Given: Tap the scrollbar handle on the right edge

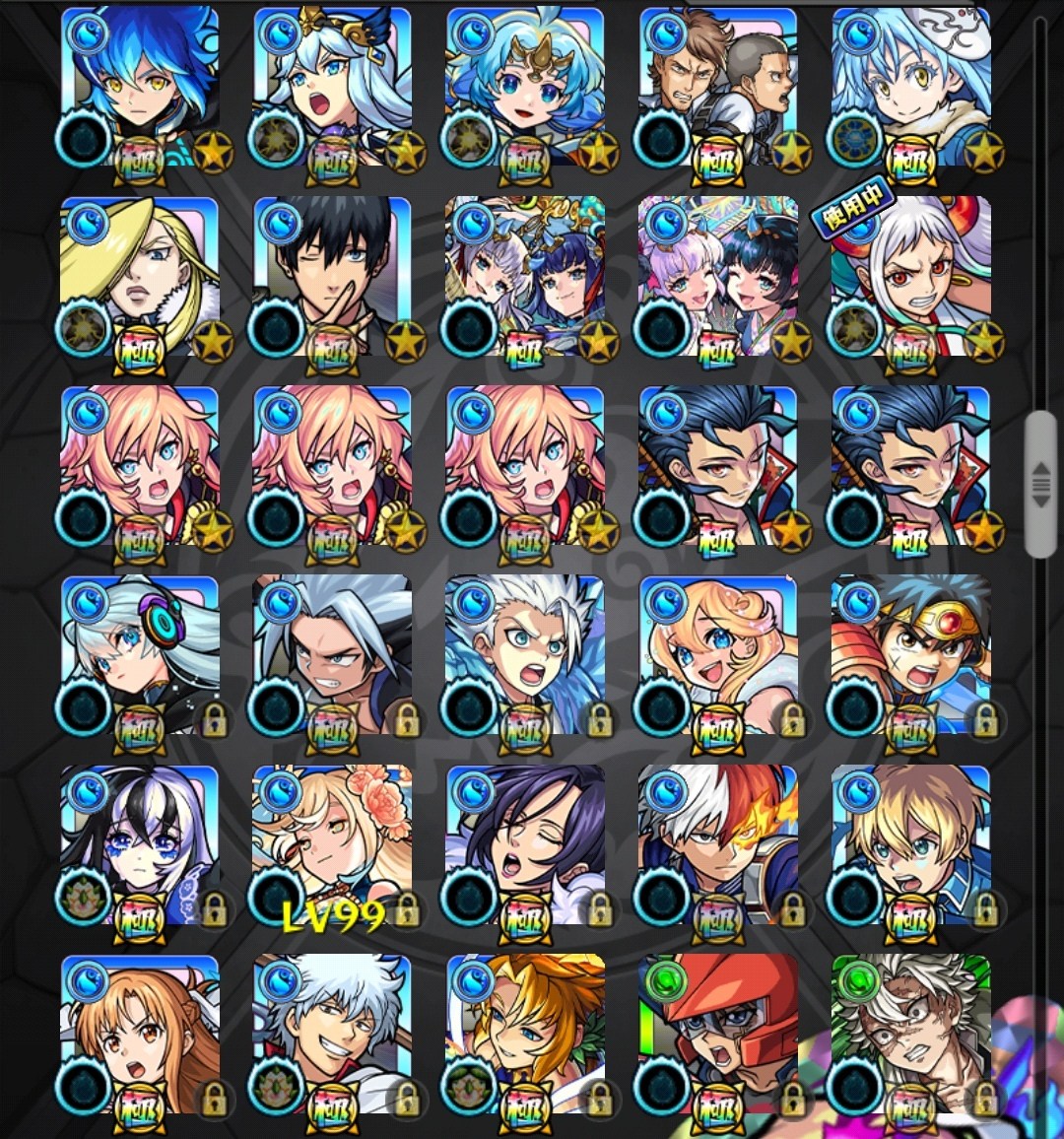Looking at the screenshot, I should (1040, 485).
